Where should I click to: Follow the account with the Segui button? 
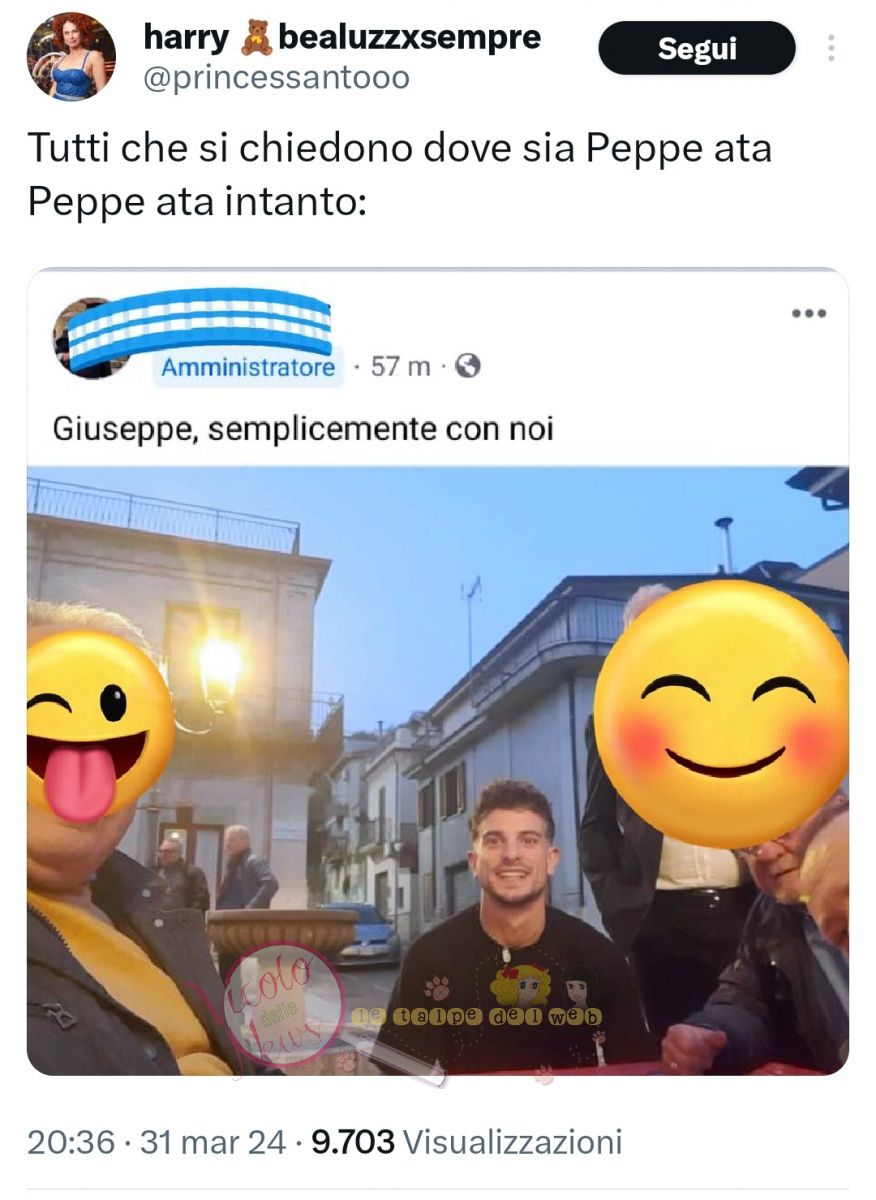(x=696, y=48)
